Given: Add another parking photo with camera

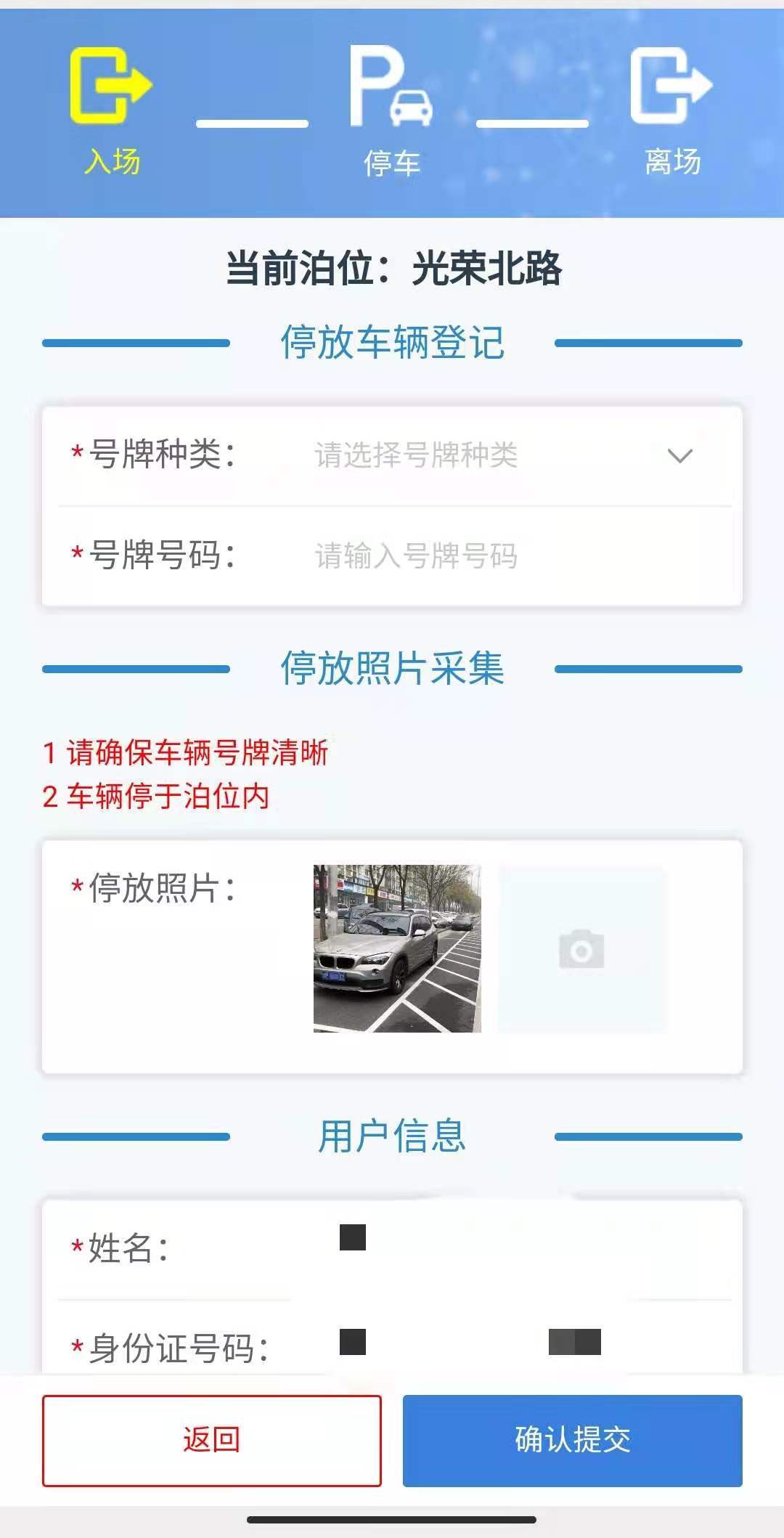Looking at the screenshot, I should (x=581, y=949).
